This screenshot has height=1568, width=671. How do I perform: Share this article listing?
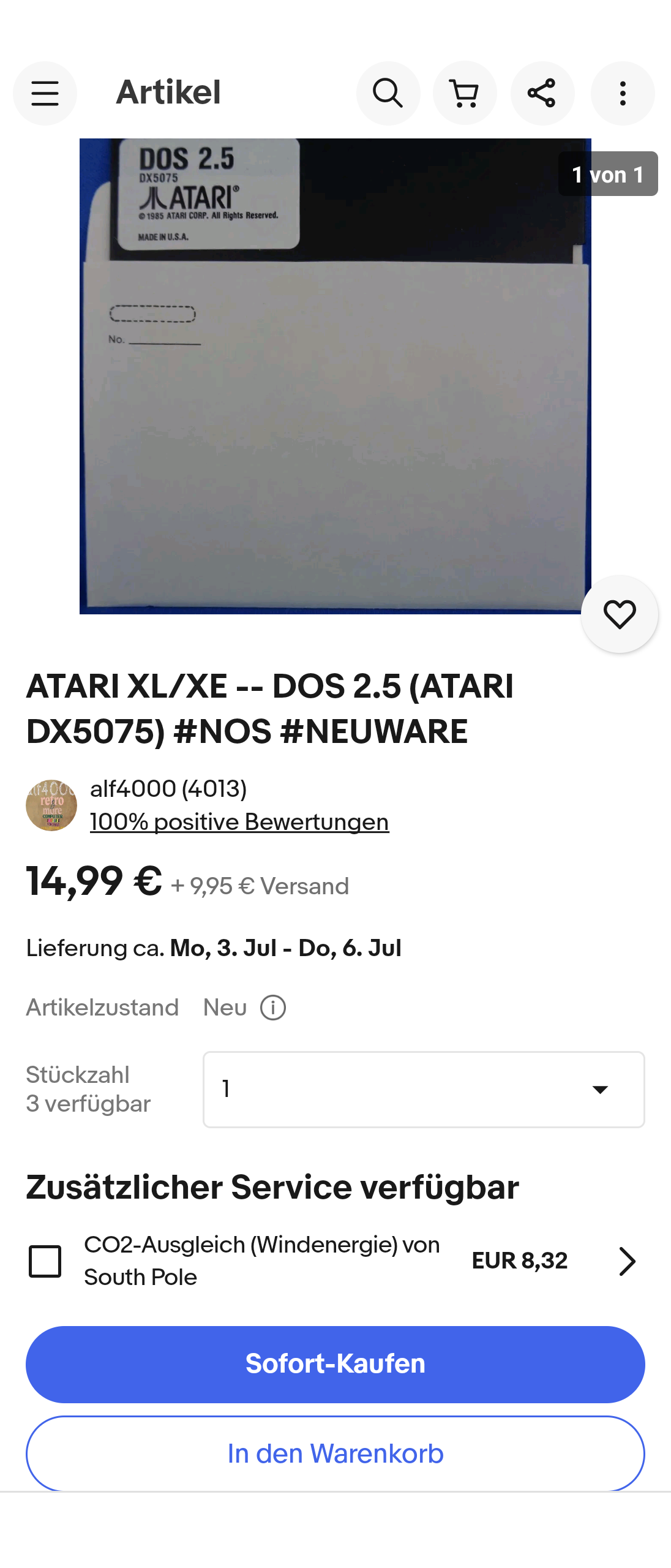(542, 93)
